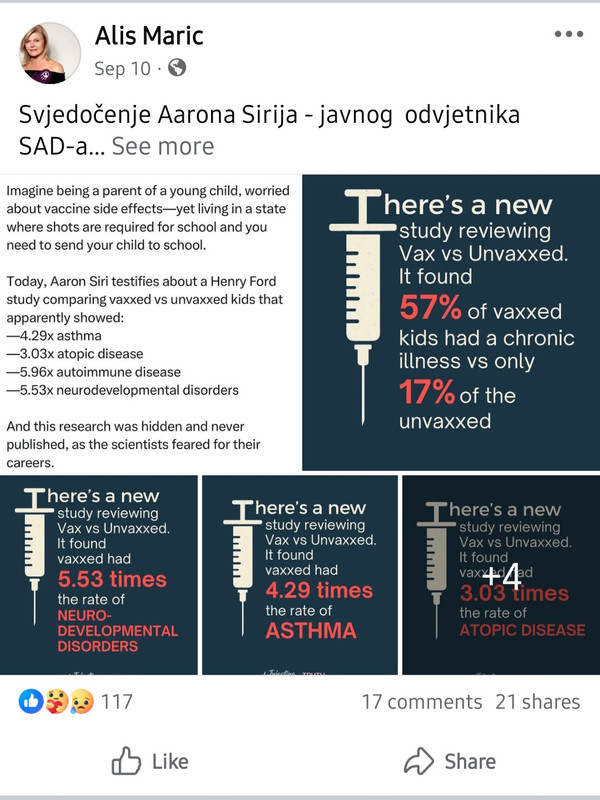View the 117 reactions list
This screenshot has height=800, width=600.
point(76,701)
